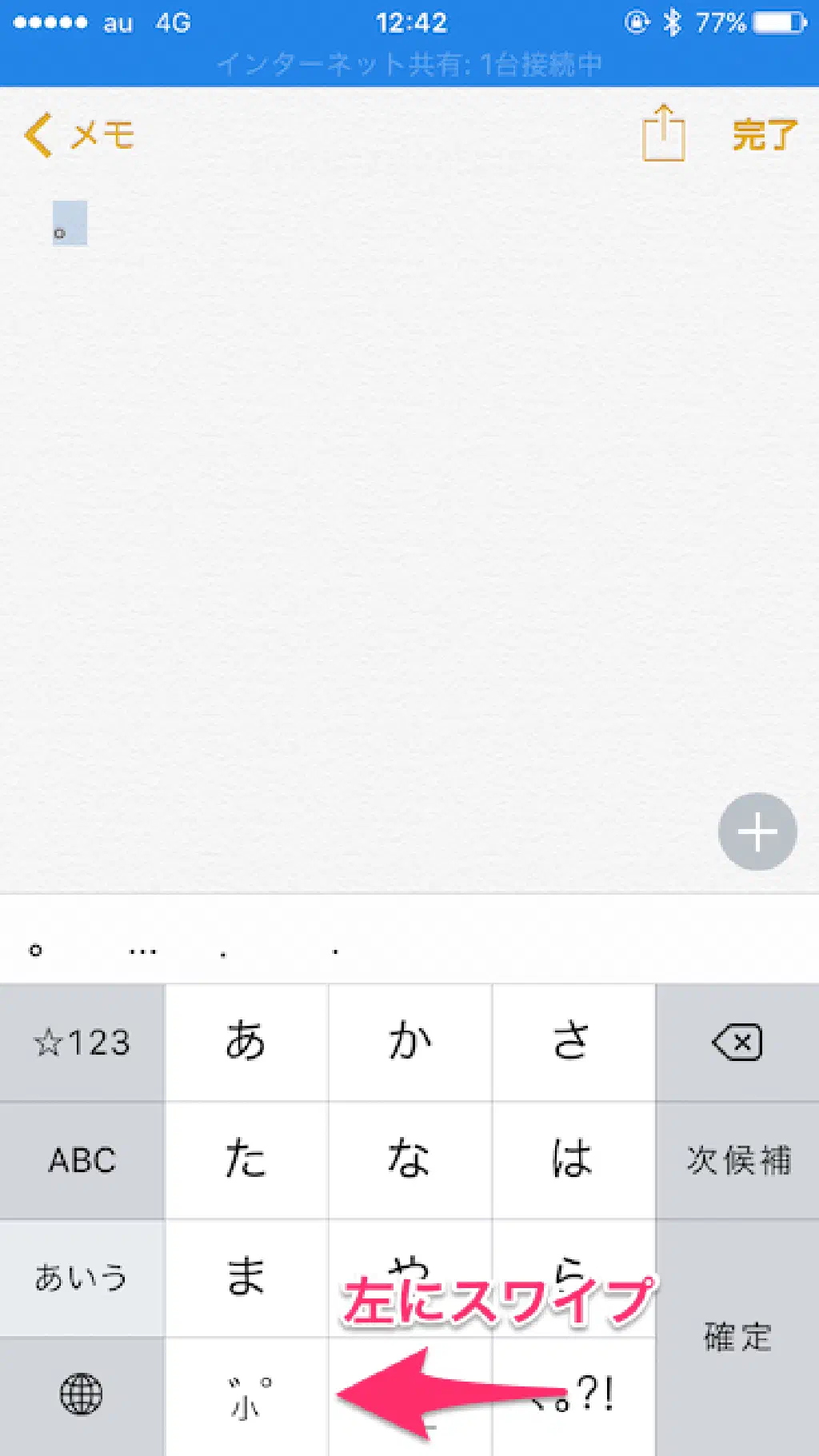Type the あ key
Viewport: 819px width, 1456px height.
coord(246,1043)
